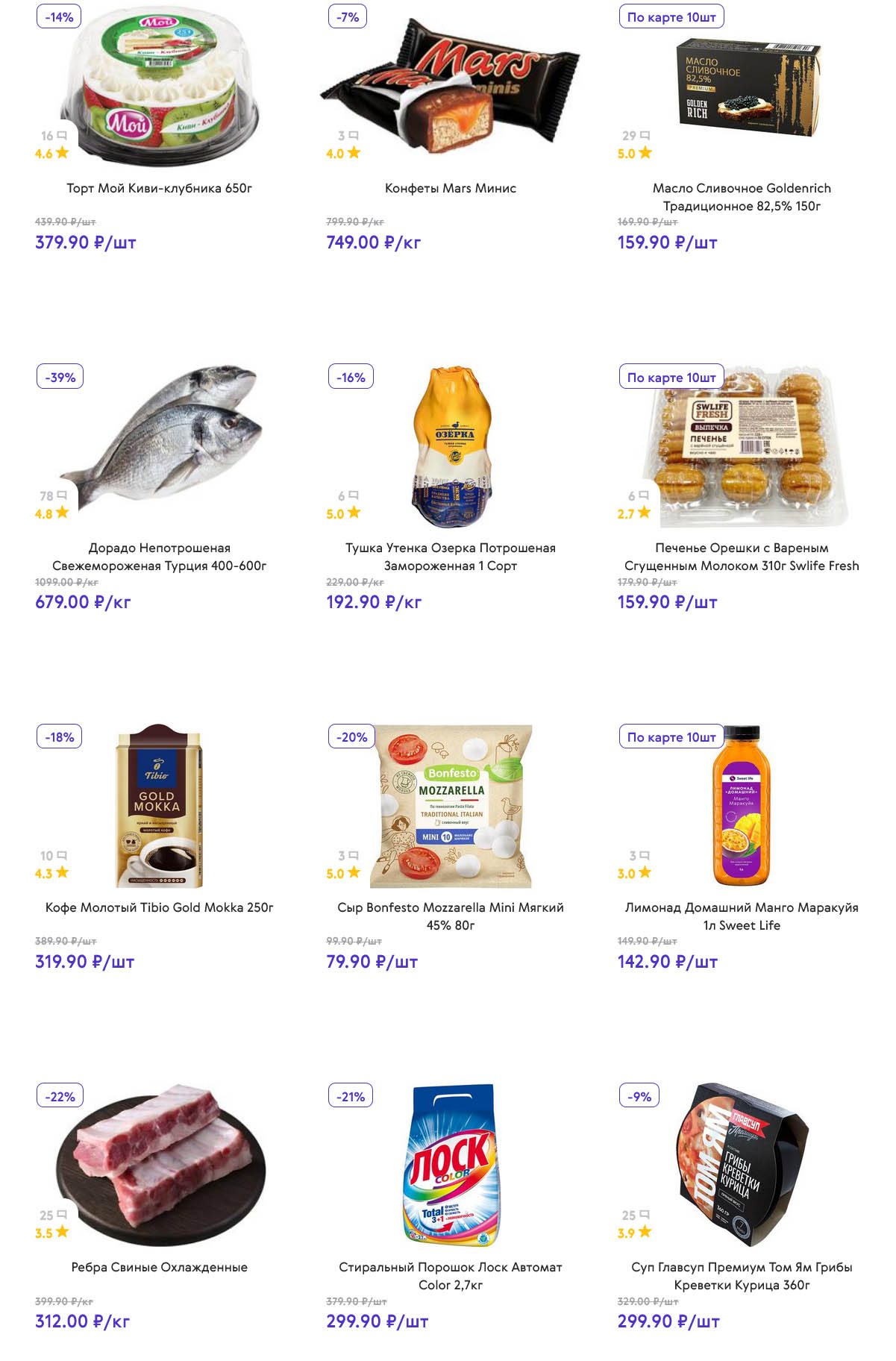
Task: Open Сыр Bonfesto Mozzarella Mini product
Action: pos(450,916)
